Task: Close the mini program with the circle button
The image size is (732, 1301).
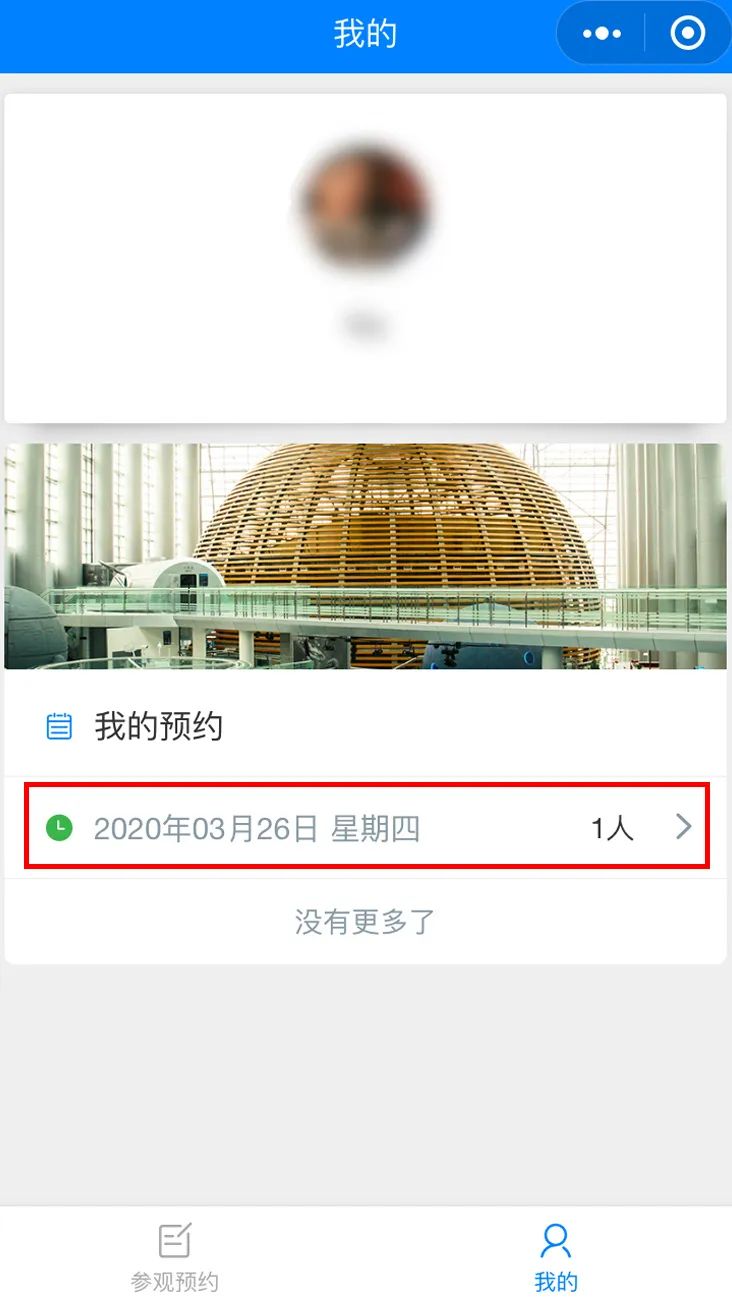Action: coord(688,34)
